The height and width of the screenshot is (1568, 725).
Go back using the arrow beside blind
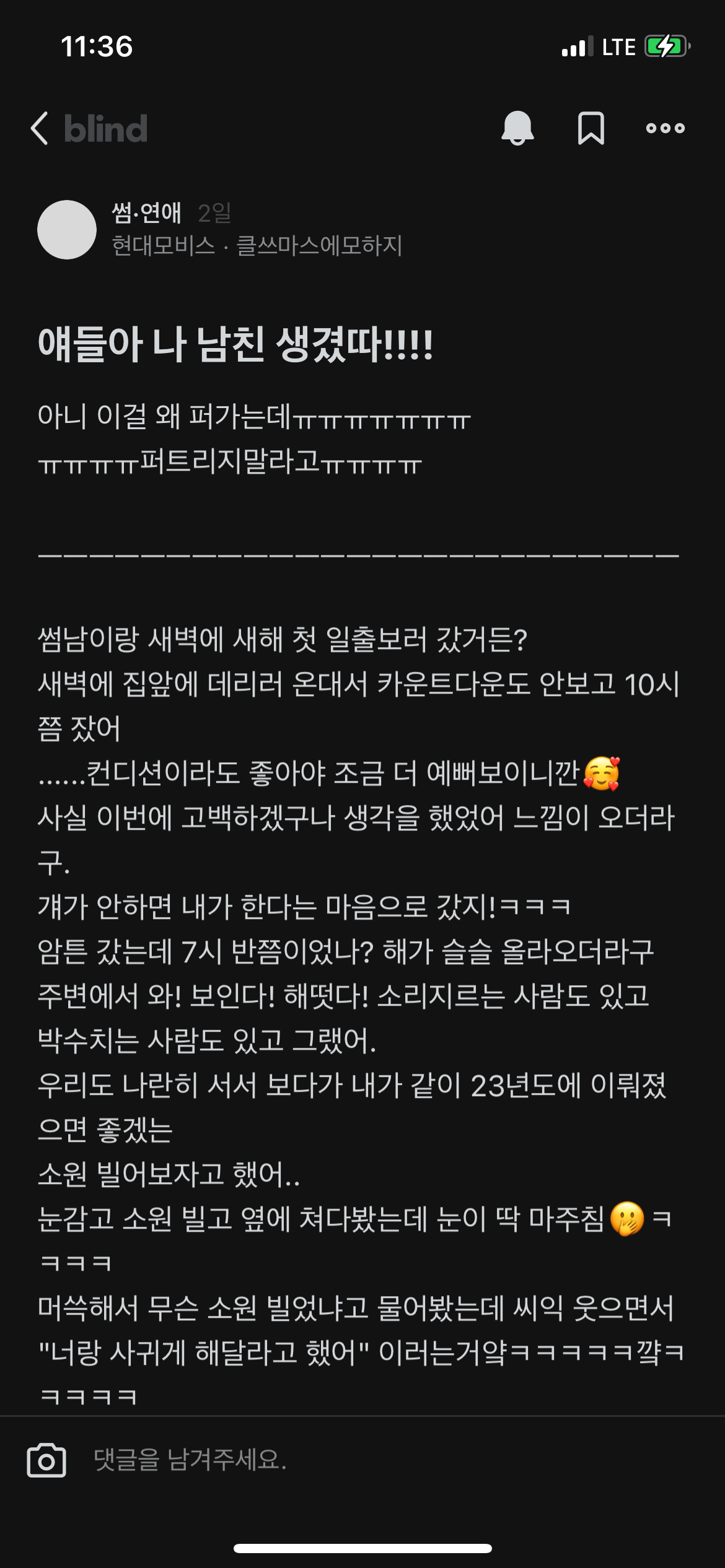point(40,129)
